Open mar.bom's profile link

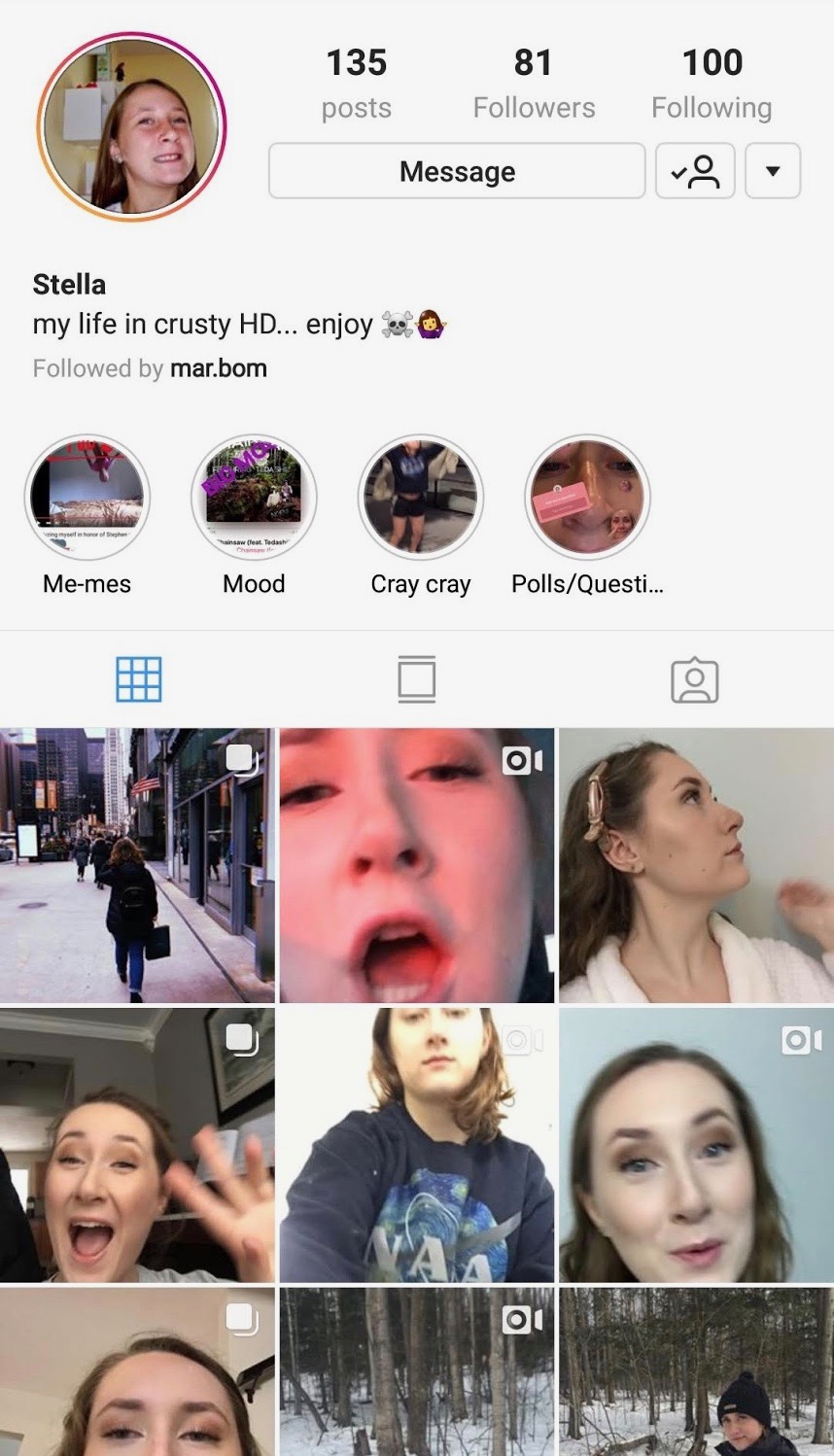coord(219,368)
